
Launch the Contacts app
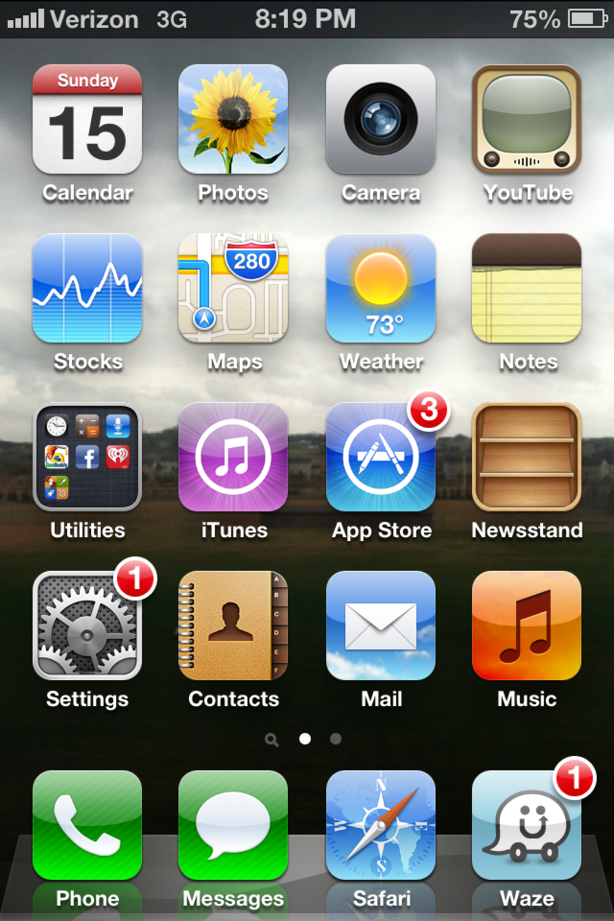(233, 626)
